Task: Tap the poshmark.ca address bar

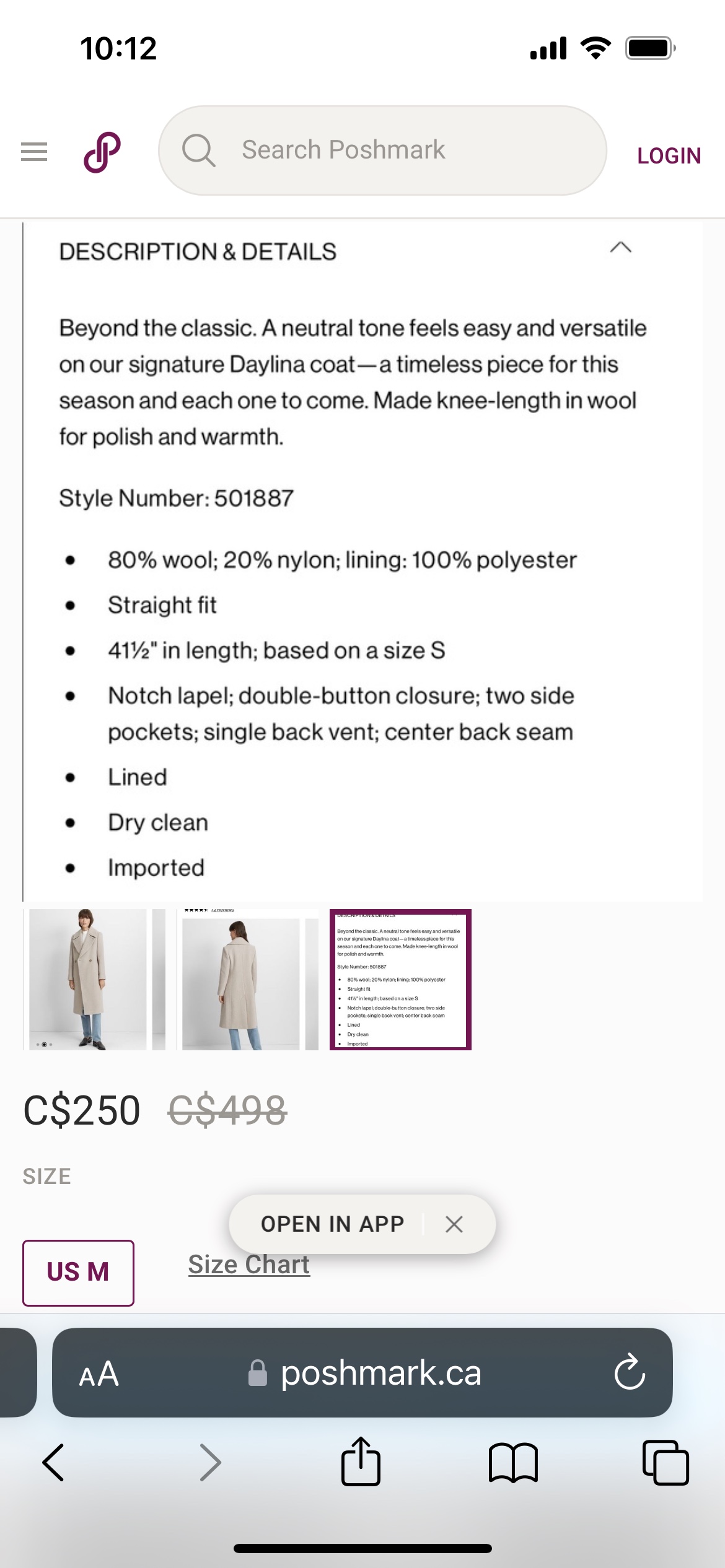Action: (x=380, y=1374)
